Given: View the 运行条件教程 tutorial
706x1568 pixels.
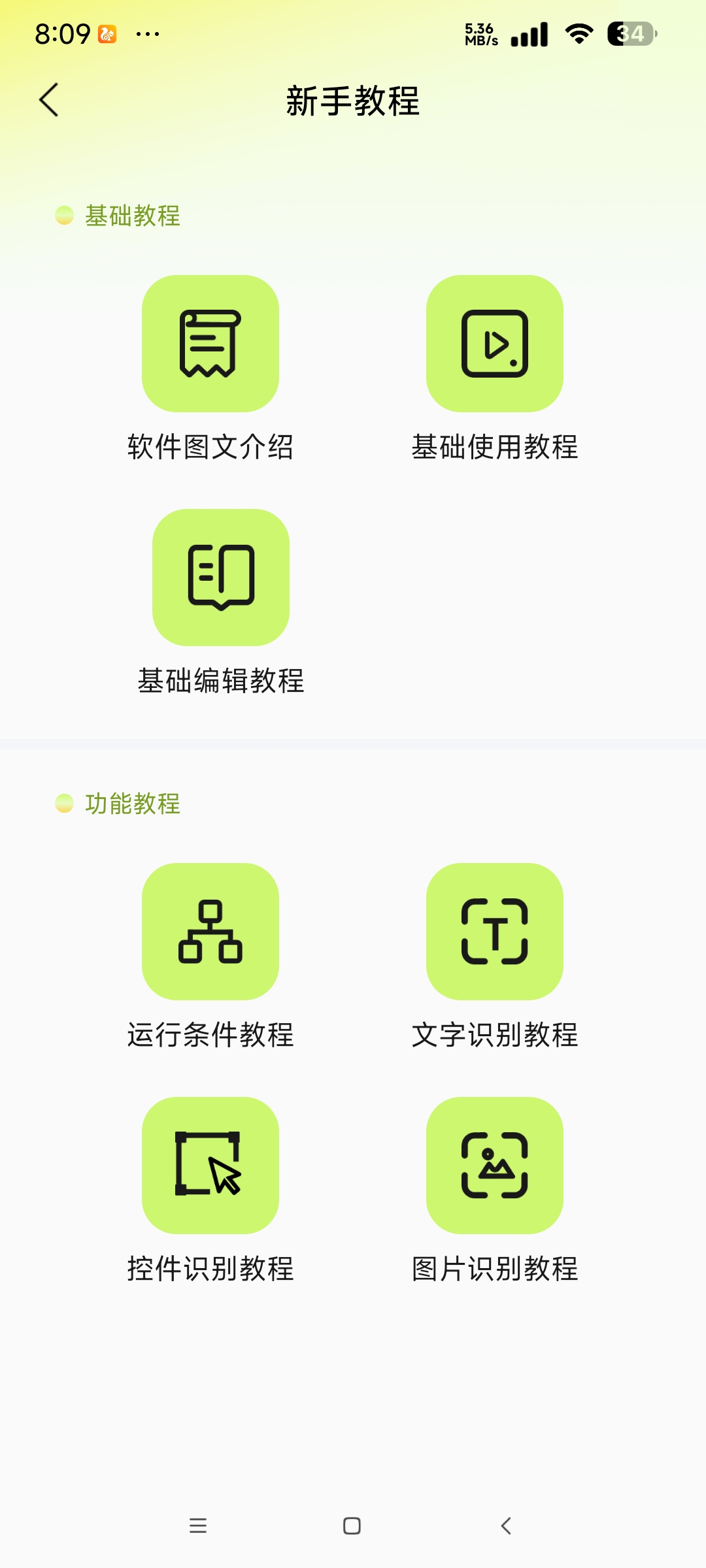Looking at the screenshot, I should [210, 932].
